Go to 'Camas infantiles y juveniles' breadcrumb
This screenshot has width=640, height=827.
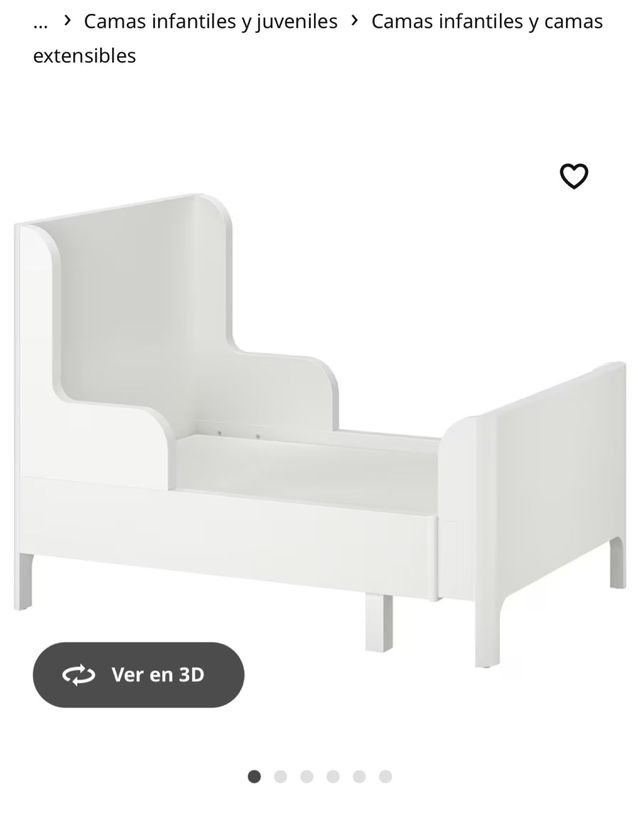tap(211, 21)
